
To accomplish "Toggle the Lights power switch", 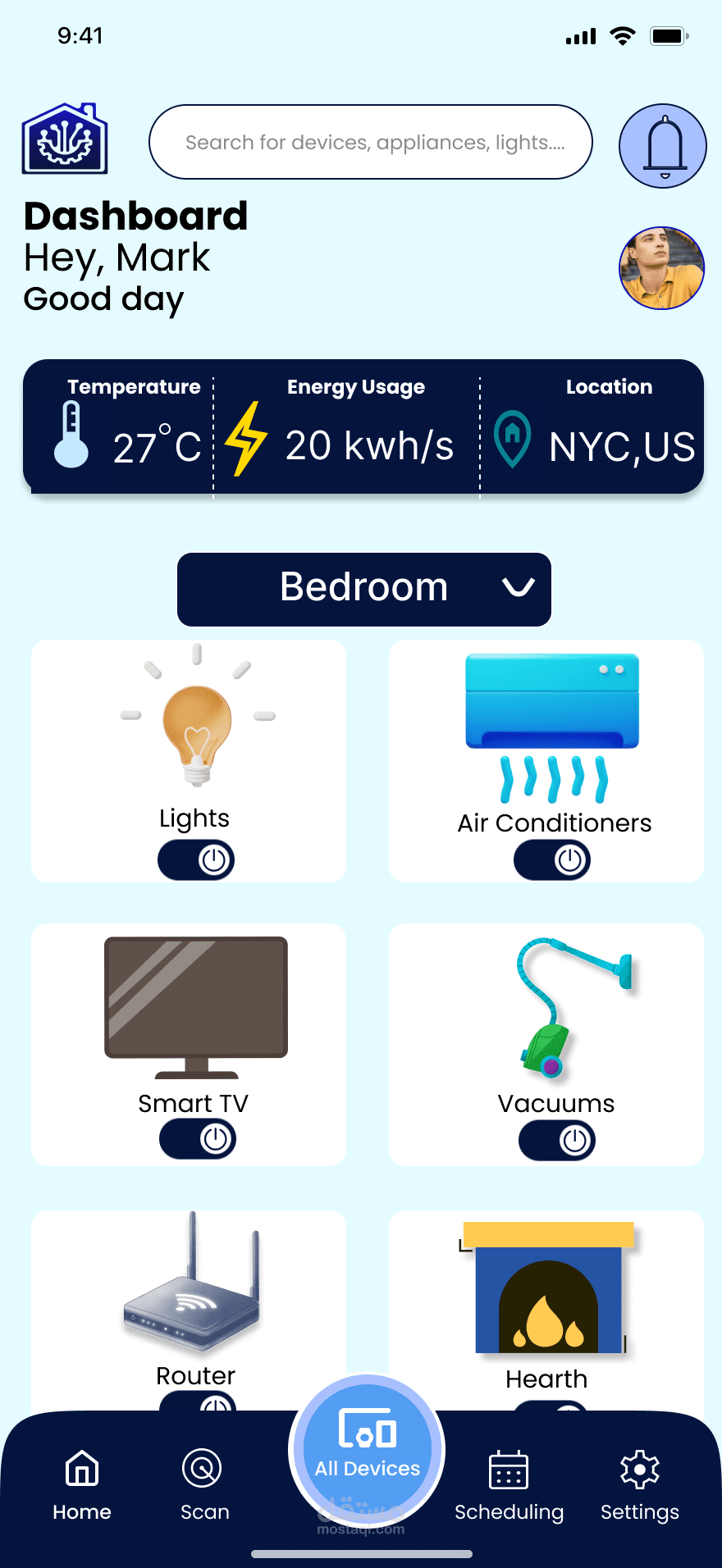I will [x=196, y=859].
